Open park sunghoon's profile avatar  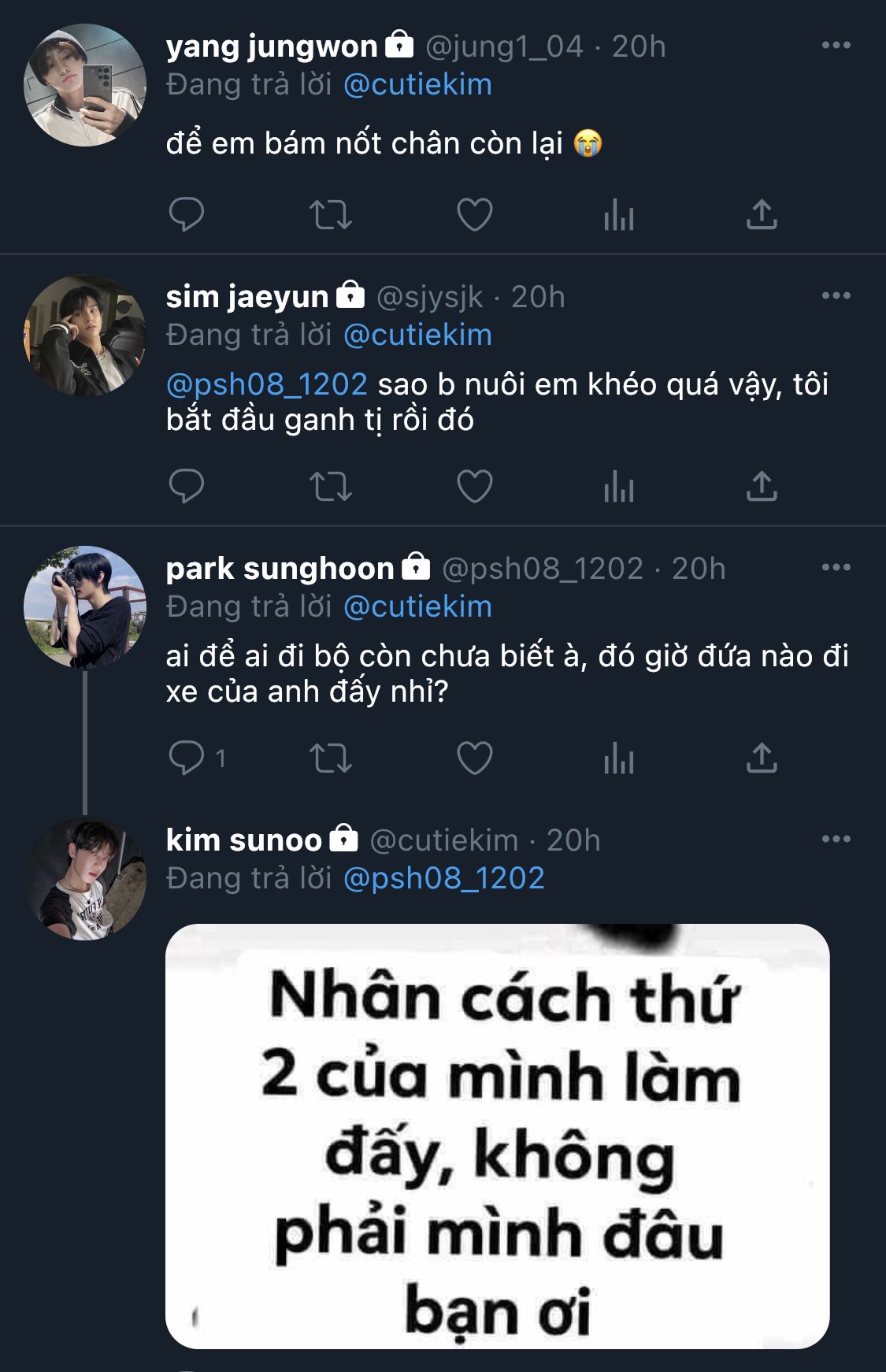tap(85, 607)
